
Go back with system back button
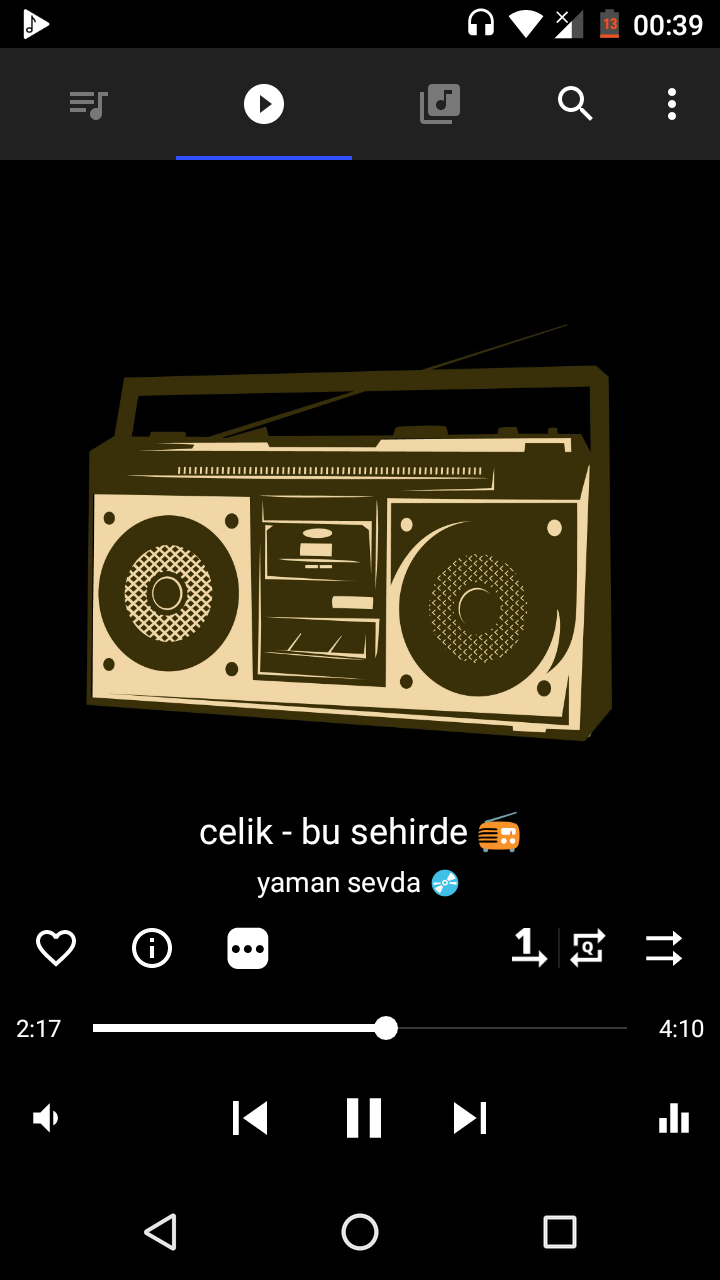[x=160, y=1232]
